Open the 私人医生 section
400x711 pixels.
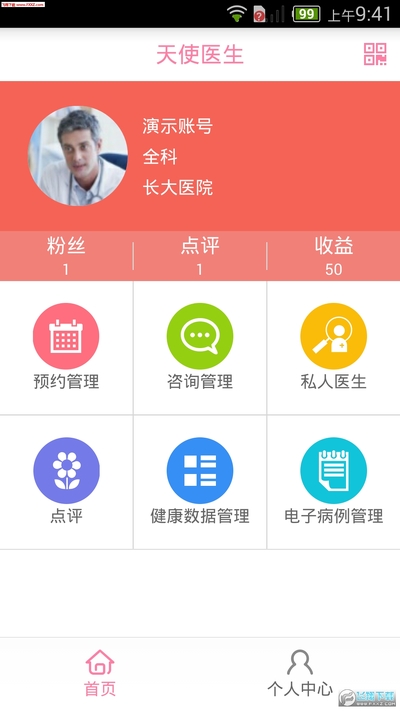tap(334, 347)
